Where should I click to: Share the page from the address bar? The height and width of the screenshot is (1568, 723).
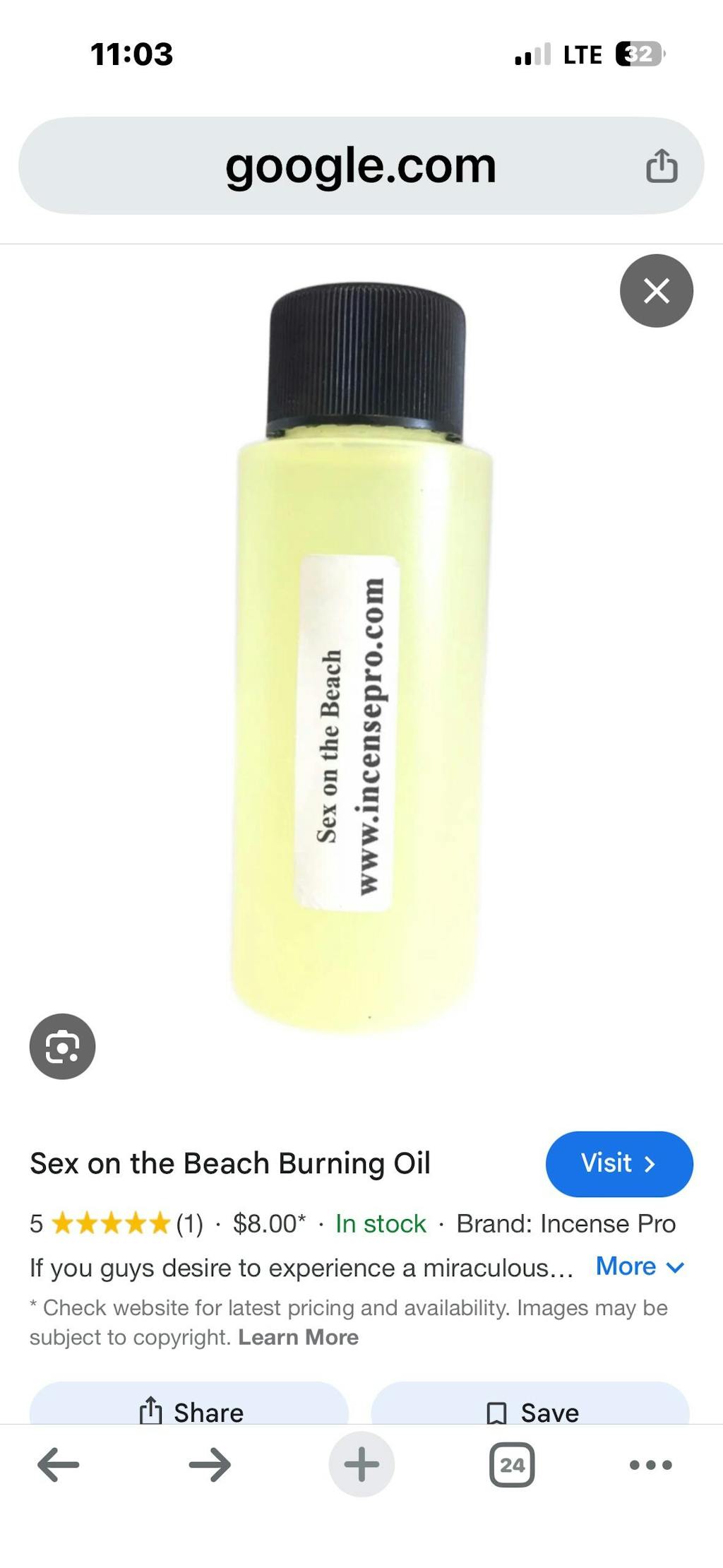(x=662, y=166)
